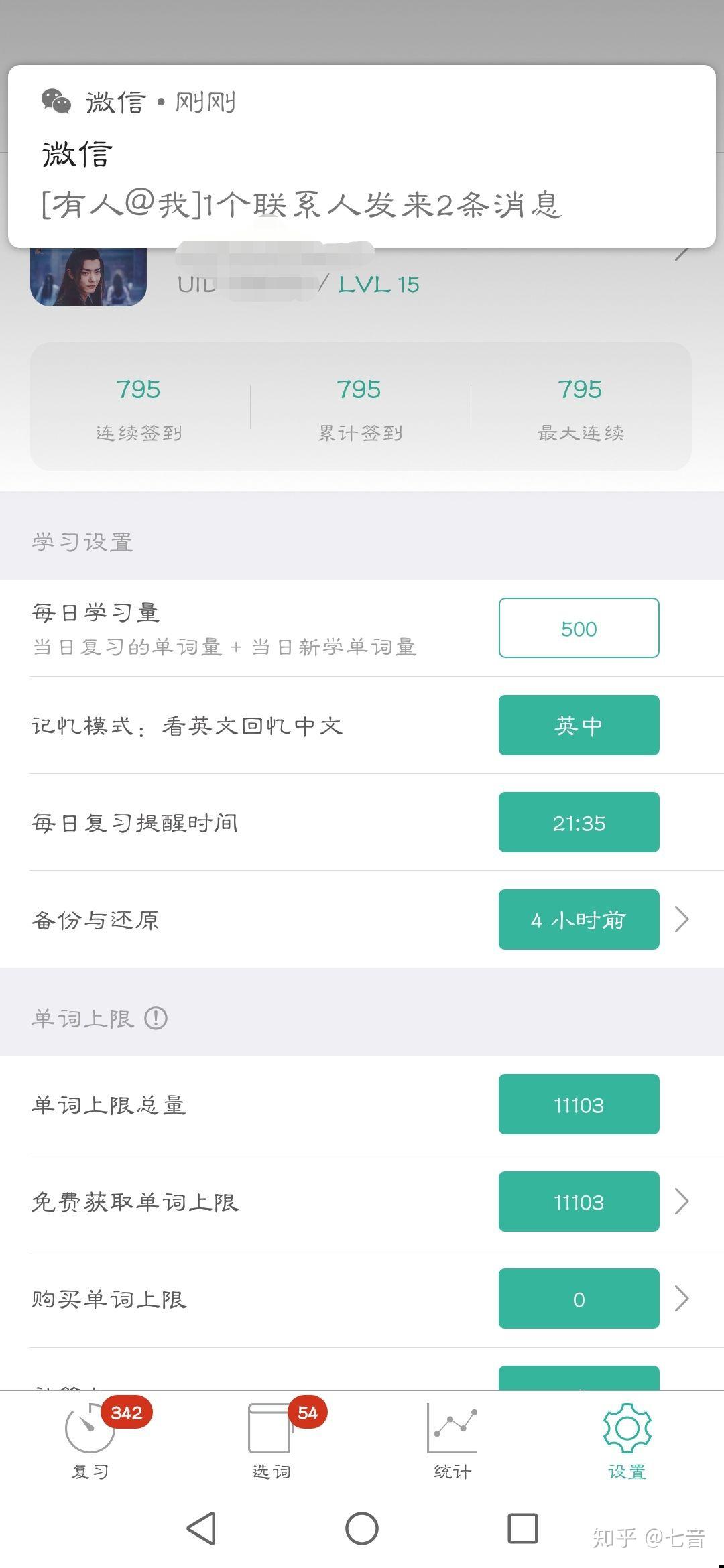Open 购买单词上限 purchase row
The image size is (724, 1568).
pos(362,1299)
